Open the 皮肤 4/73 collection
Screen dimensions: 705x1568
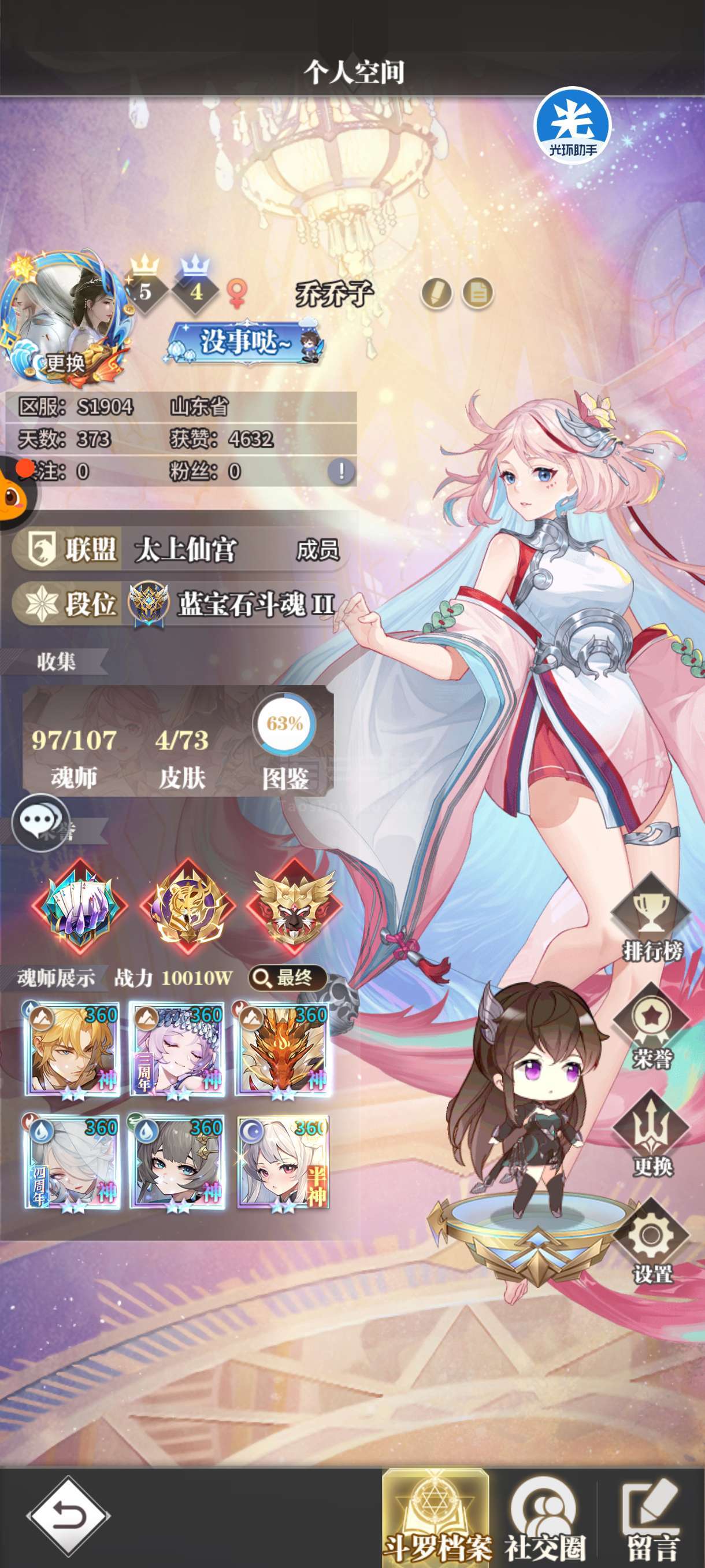point(182,758)
